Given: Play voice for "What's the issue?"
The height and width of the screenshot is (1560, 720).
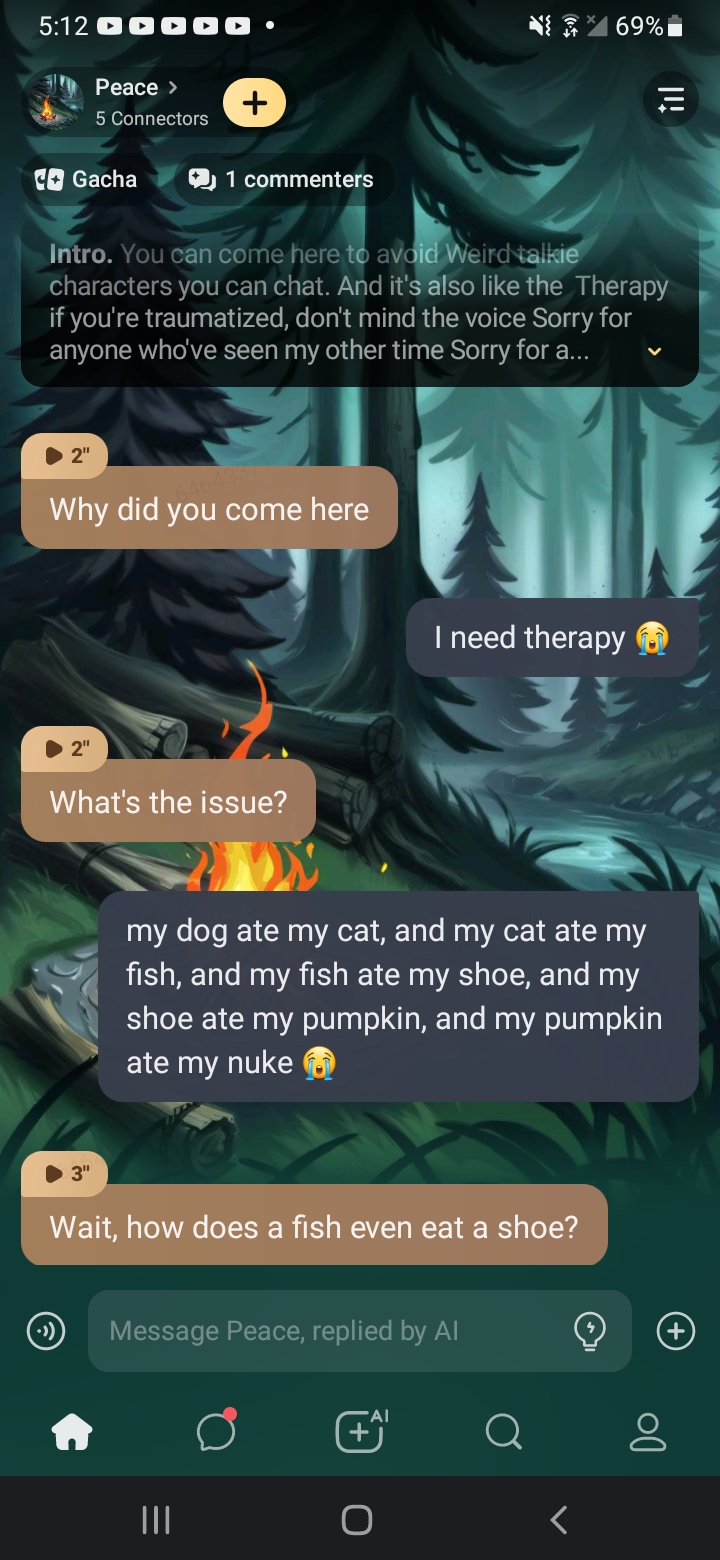Looking at the screenshot, I should pyautogui.click(x=66, y=749).
